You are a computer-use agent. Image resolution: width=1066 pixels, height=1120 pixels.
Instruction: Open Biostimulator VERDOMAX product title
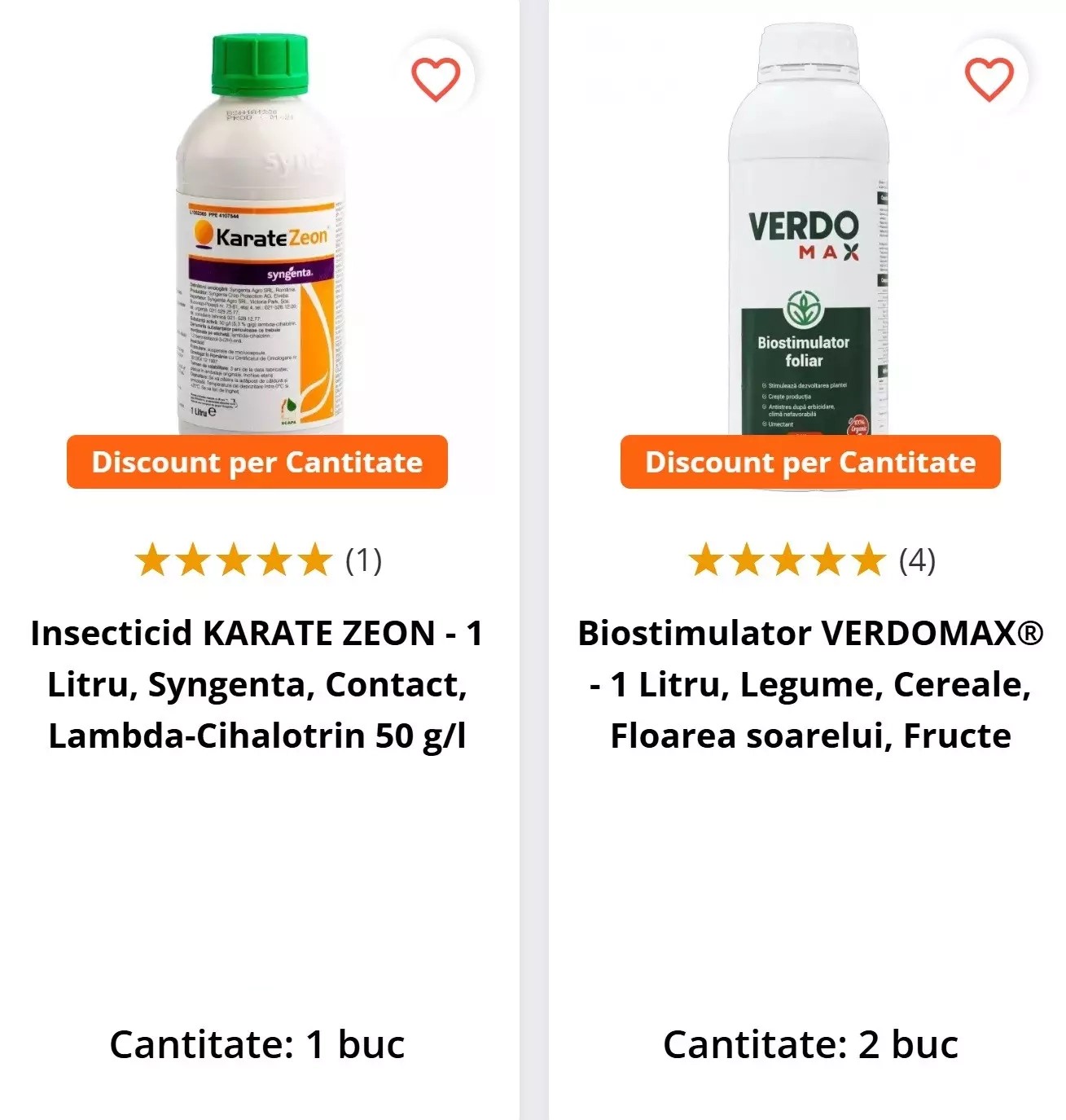pyautogui.click(x=810, y=684)
